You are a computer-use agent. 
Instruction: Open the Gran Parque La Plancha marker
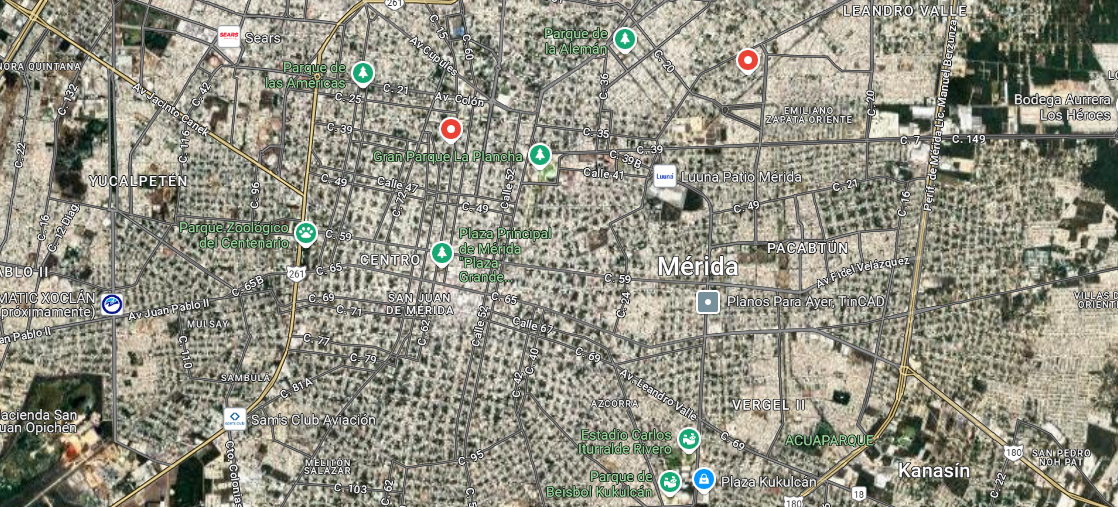coord(540,155)
